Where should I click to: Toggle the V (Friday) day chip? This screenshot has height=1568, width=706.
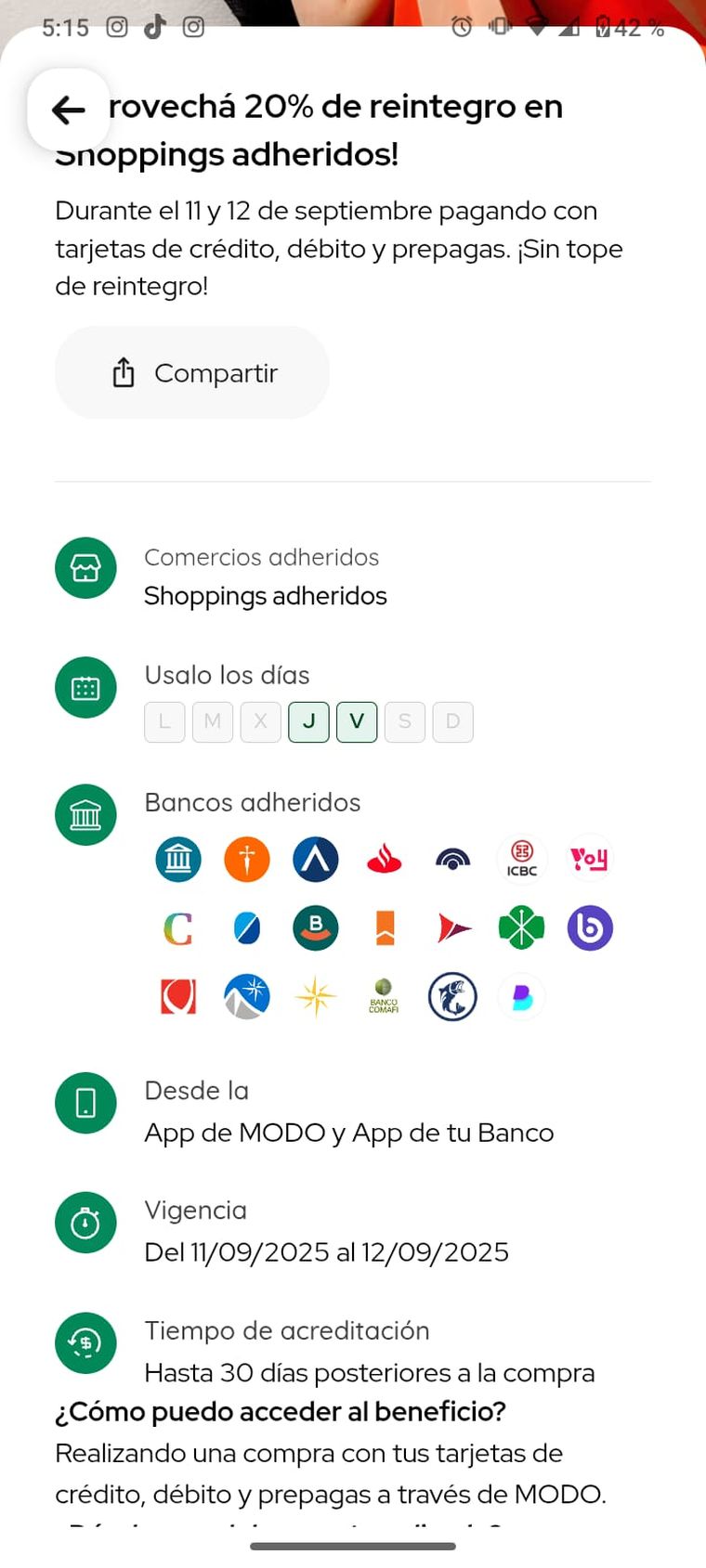click(357, 721)
